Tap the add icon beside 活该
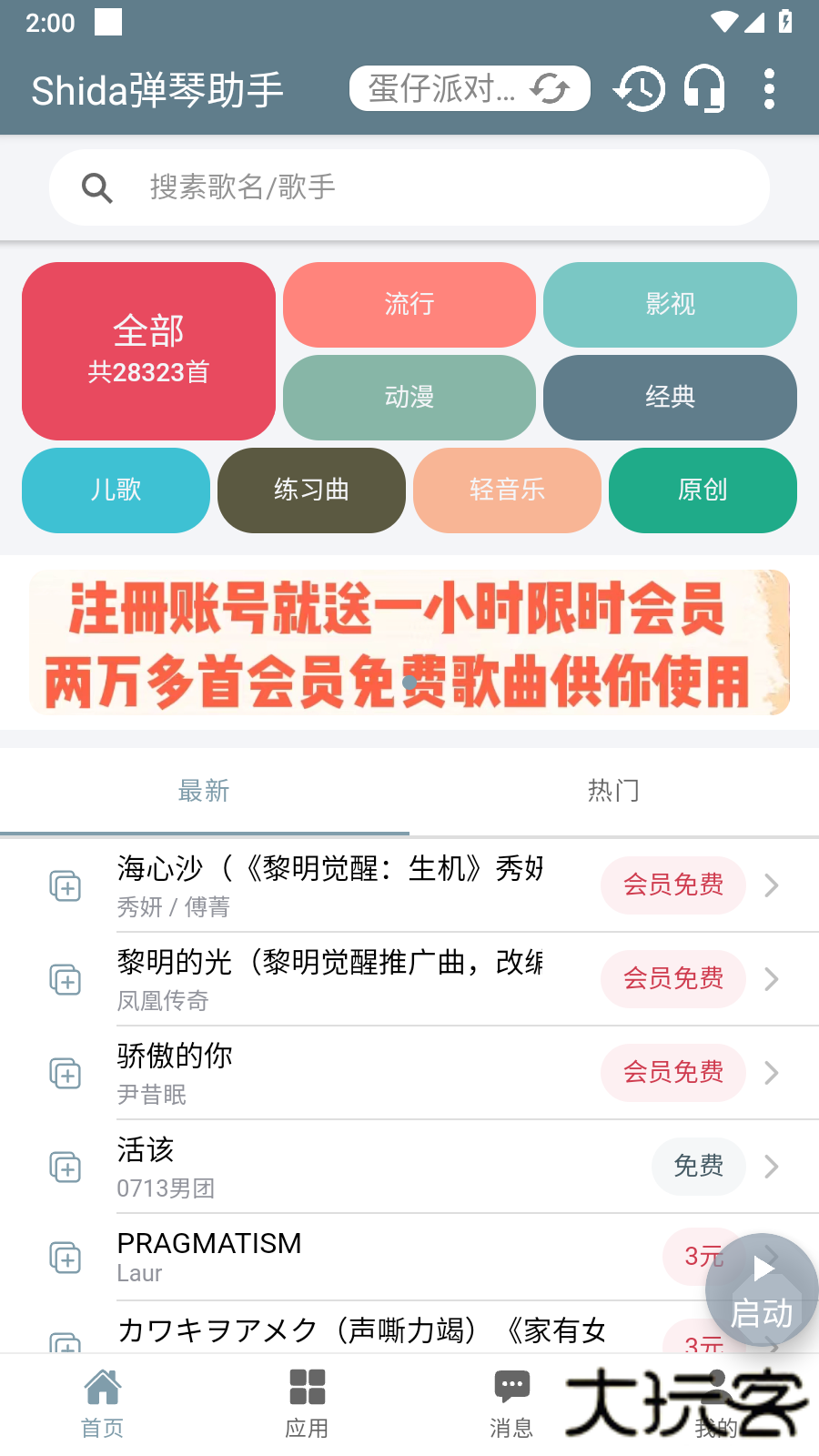819x1456 pixels. tap(65, 1167)
